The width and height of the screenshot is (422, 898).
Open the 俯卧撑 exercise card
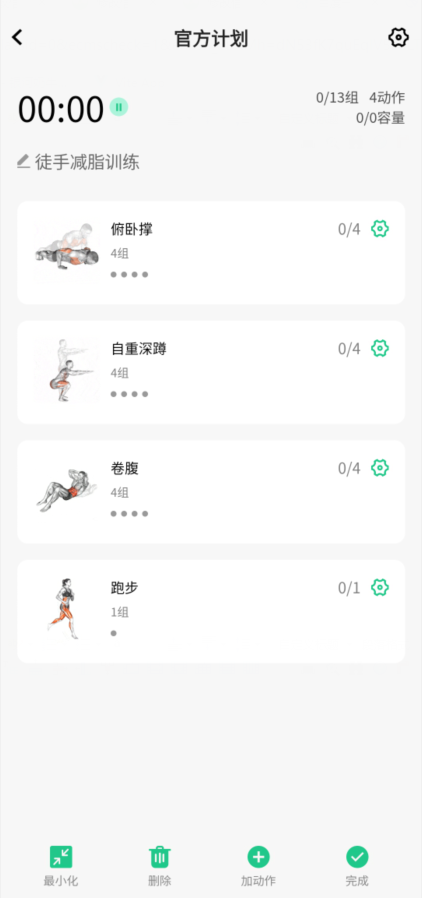click(211, 253)
